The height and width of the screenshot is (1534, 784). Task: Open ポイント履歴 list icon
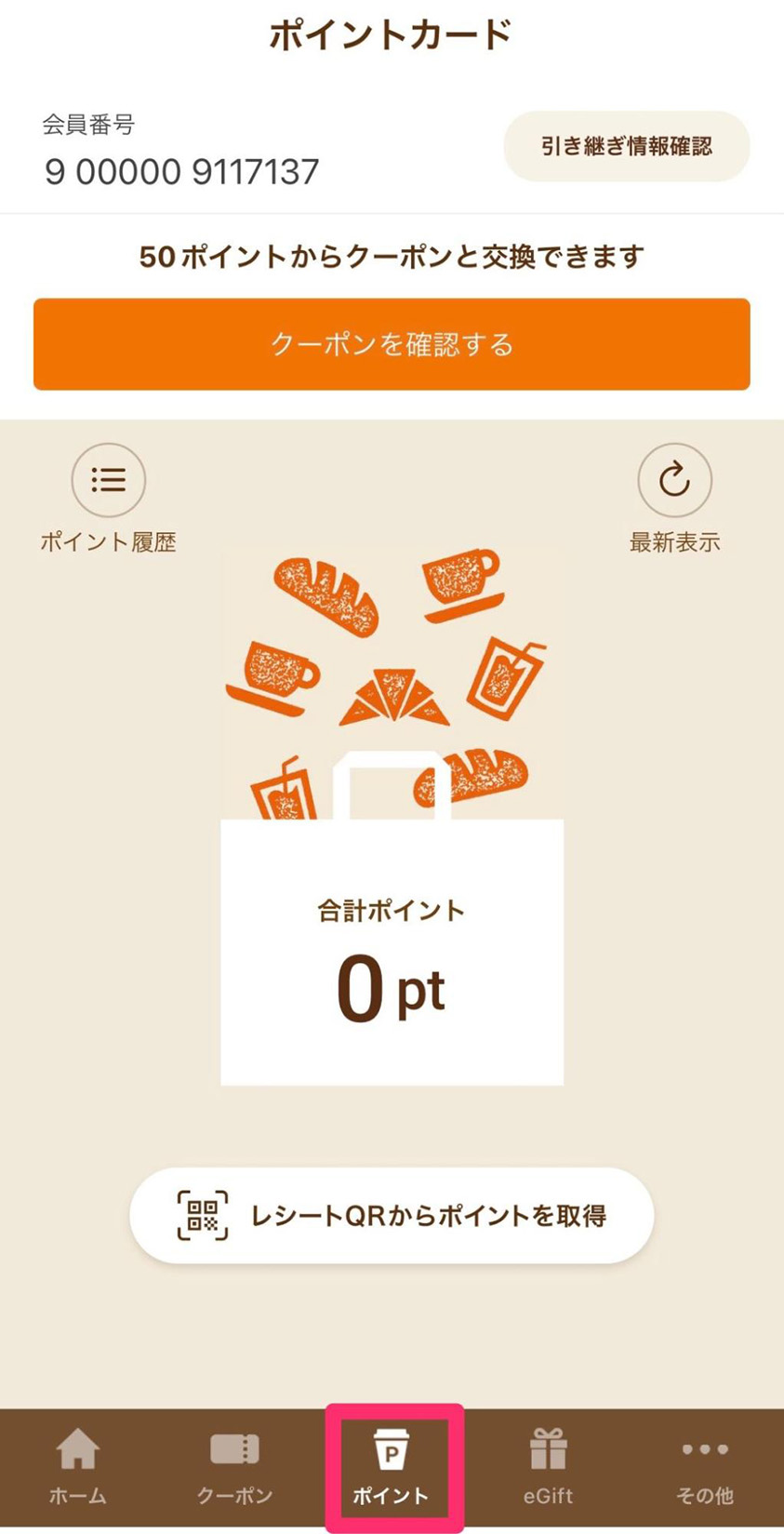click(108, 480)
